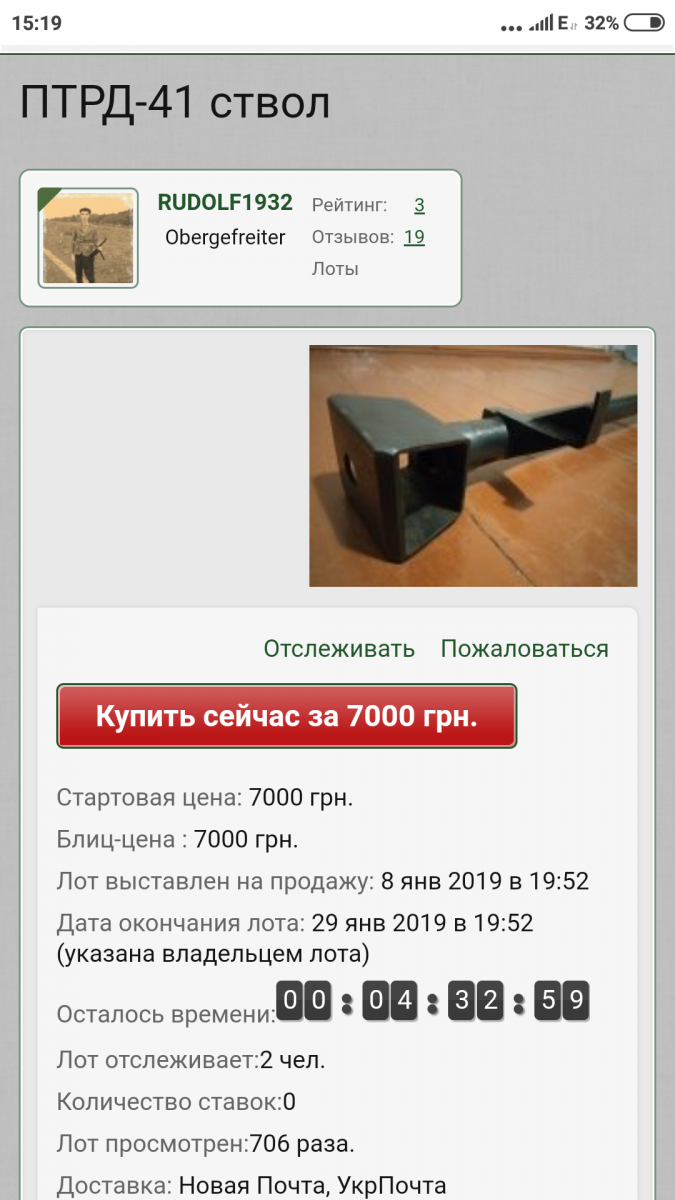The width and height of the screenshot is (675, 1200).
Task: View the seller's 19 reviews
Action: (x=414, y=237)
